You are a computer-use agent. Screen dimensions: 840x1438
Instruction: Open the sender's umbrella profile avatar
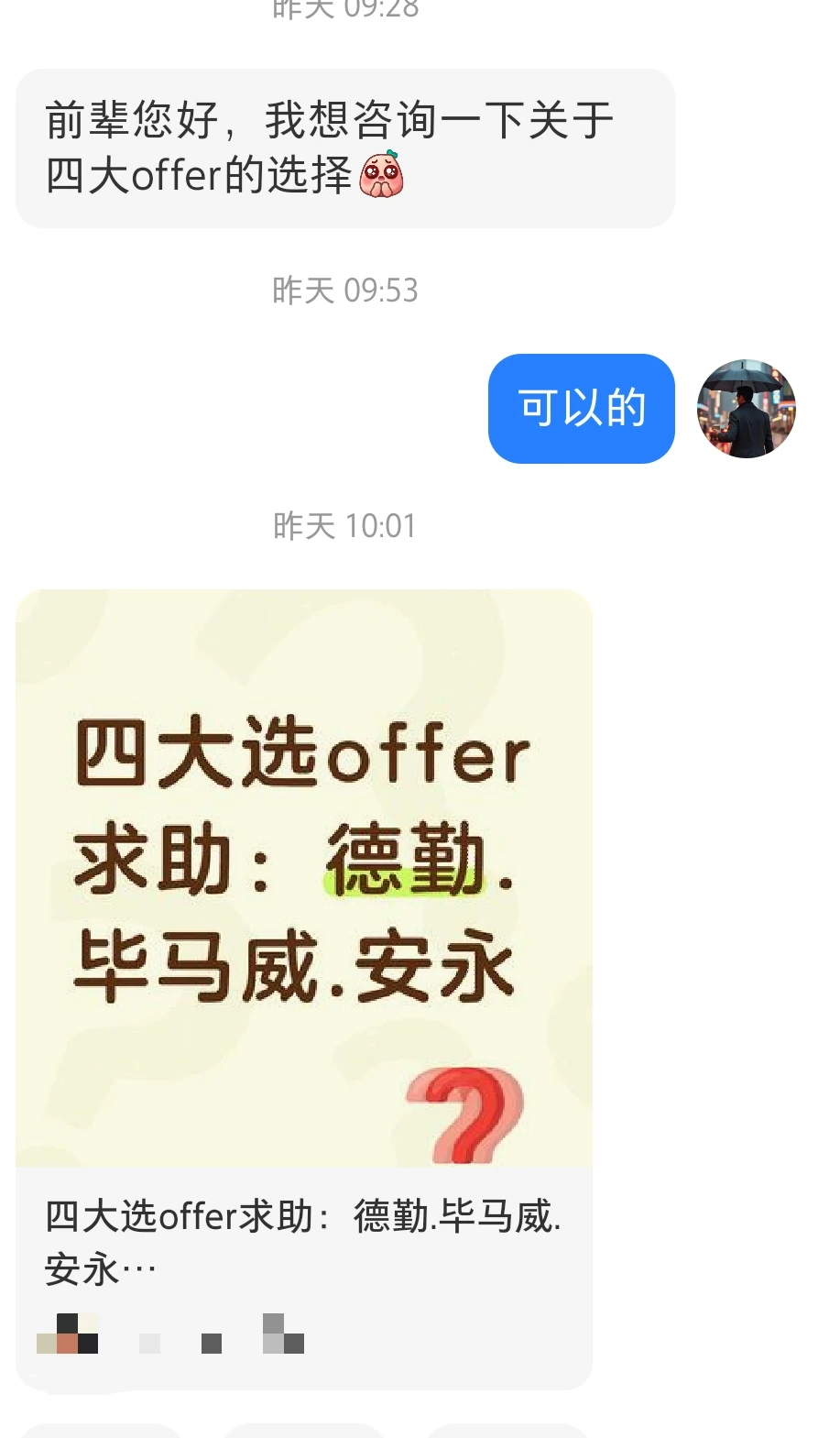pyautogui.click(x=746, y=409)
